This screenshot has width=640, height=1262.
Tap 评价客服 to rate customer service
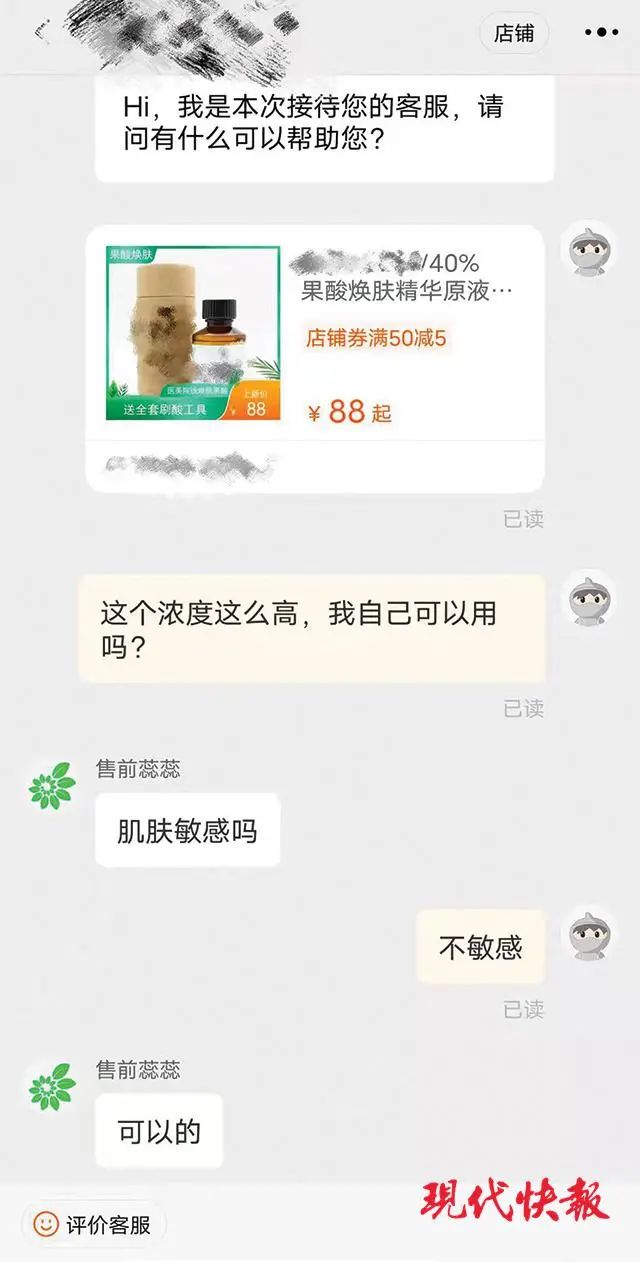click(x=94, y=1224)
